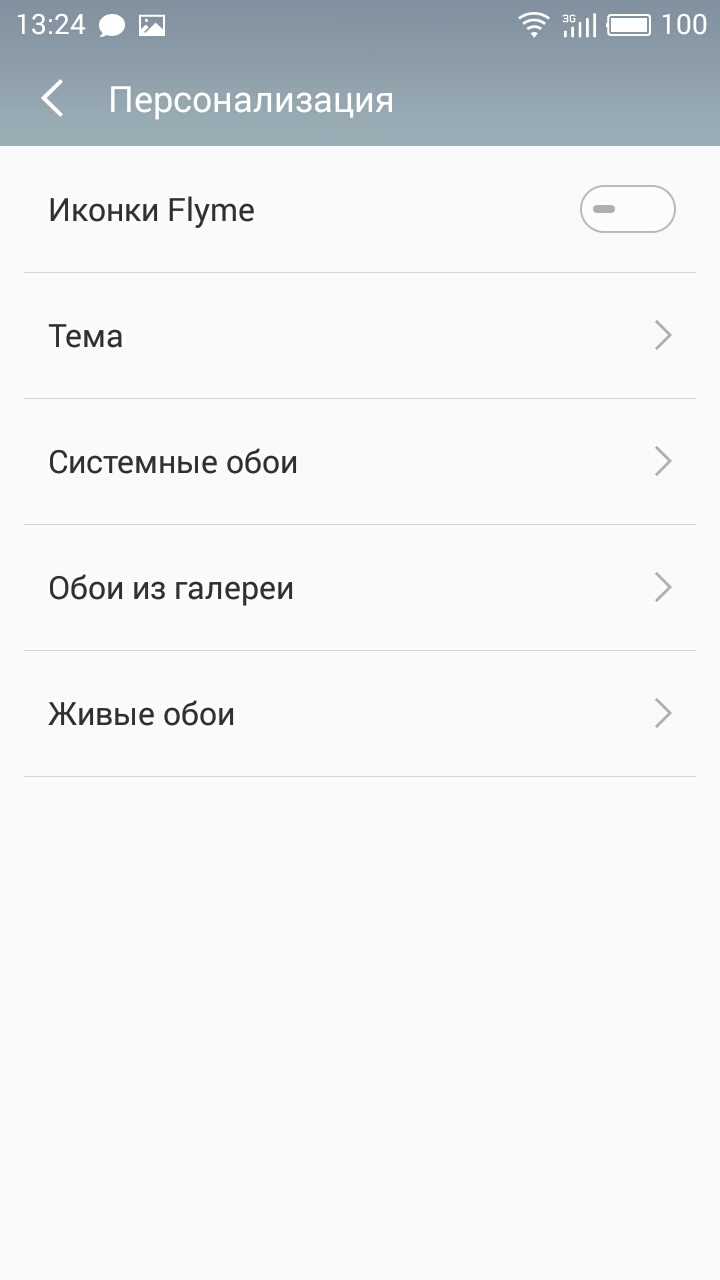Open Системные обои
Viewport: 720px width, 1280px height.
[360, 462]
